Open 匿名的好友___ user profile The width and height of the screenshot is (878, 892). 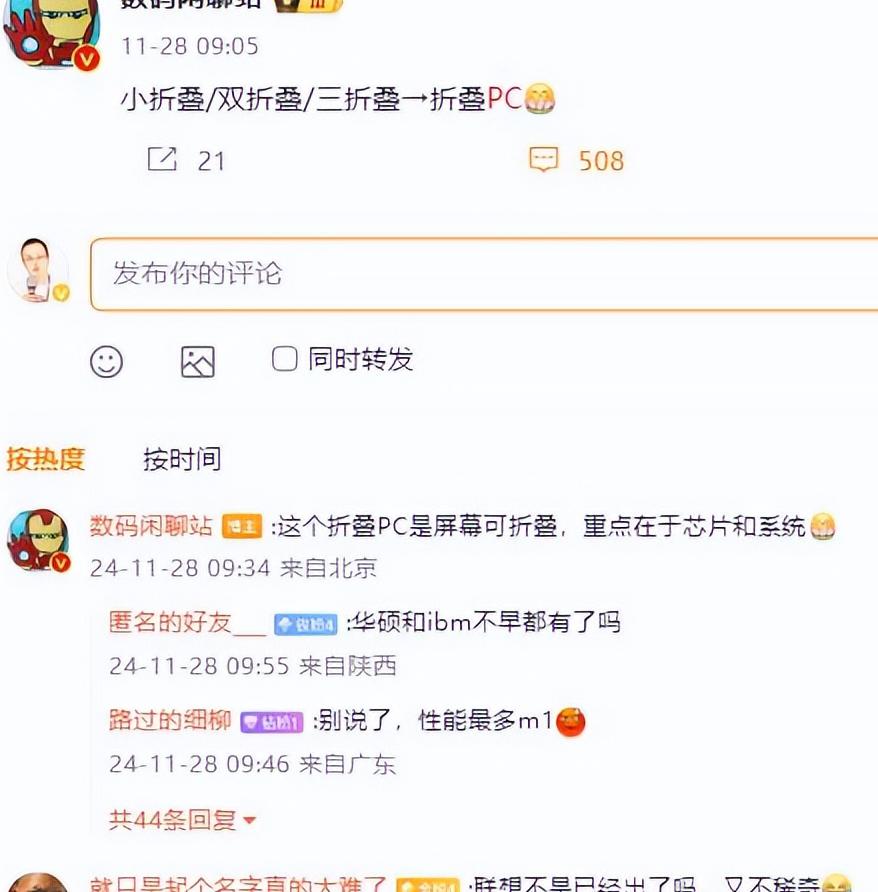point(187,622)
